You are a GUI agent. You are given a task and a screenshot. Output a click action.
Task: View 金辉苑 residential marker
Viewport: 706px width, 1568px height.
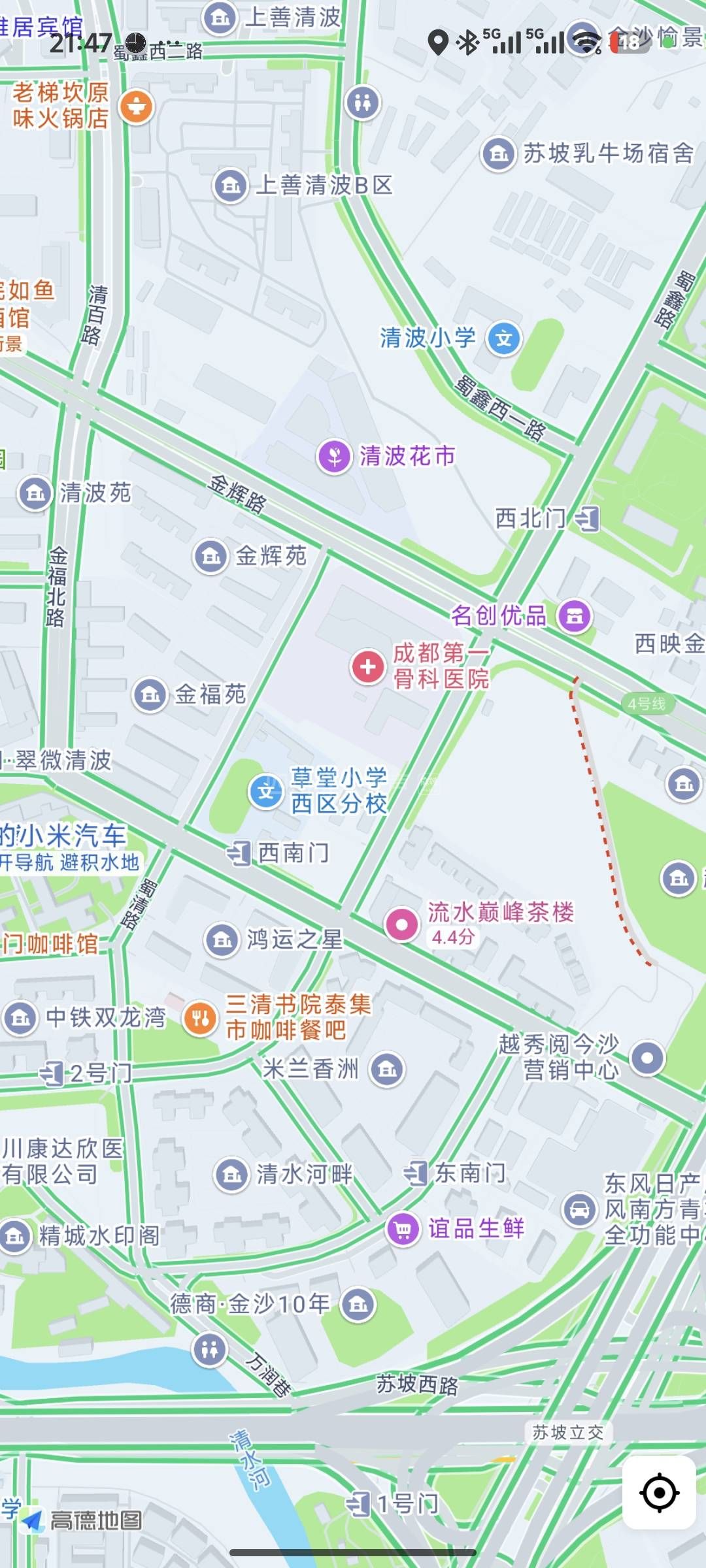tap(210, 557)
